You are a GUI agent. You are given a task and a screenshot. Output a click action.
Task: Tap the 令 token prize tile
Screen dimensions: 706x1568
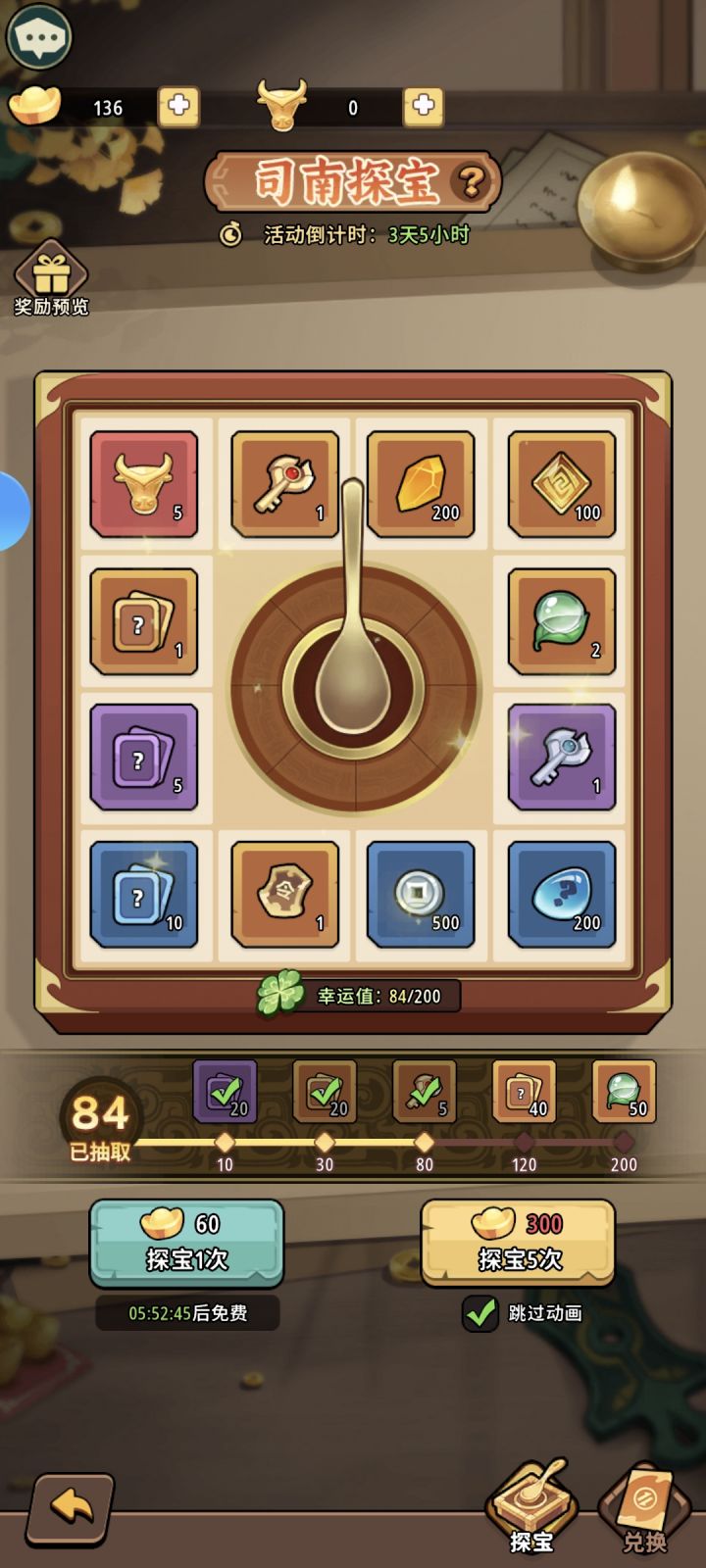click(x=282, y=895)
